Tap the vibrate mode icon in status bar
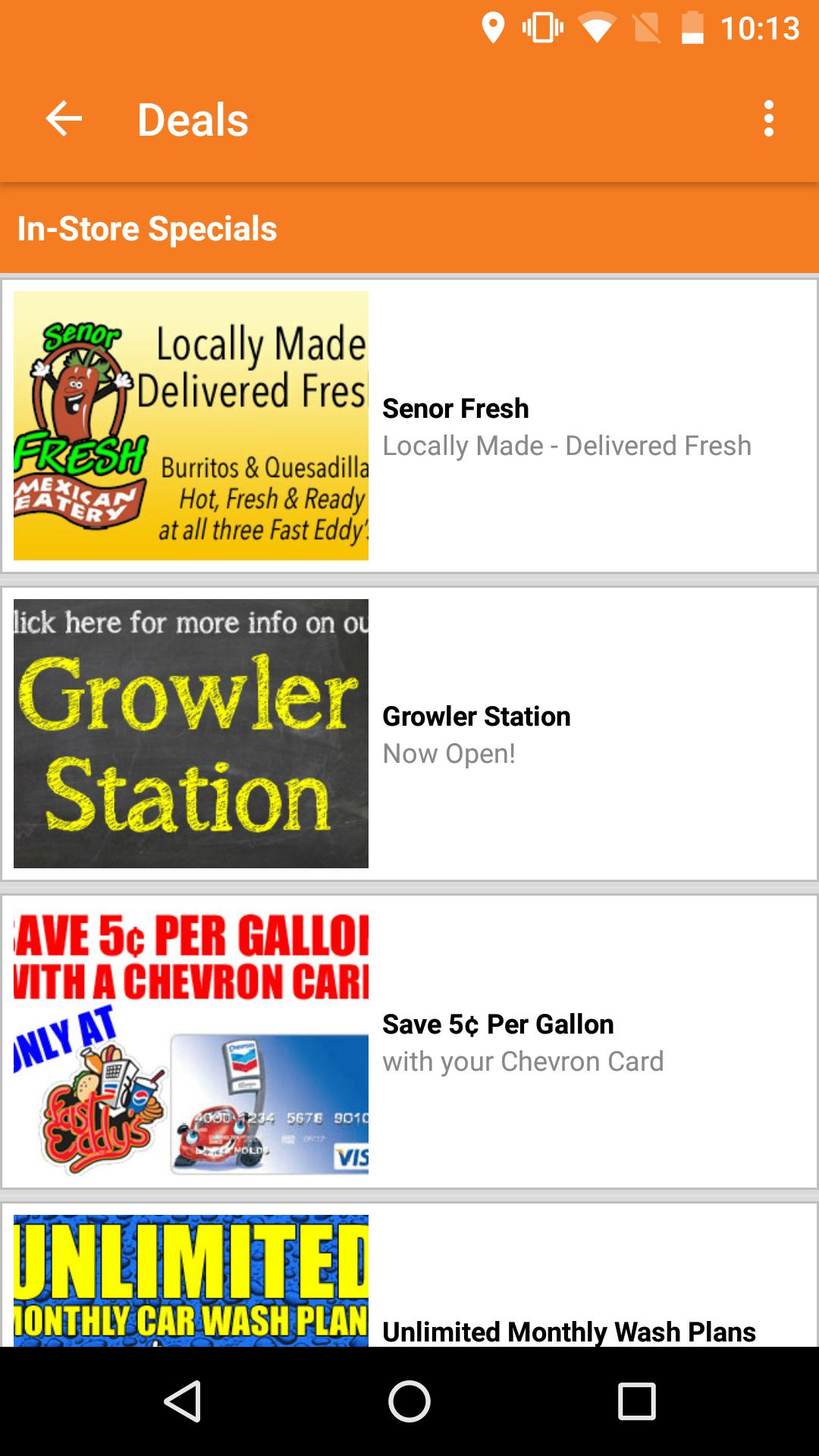Screen dimensions: 819x1456 541,29
